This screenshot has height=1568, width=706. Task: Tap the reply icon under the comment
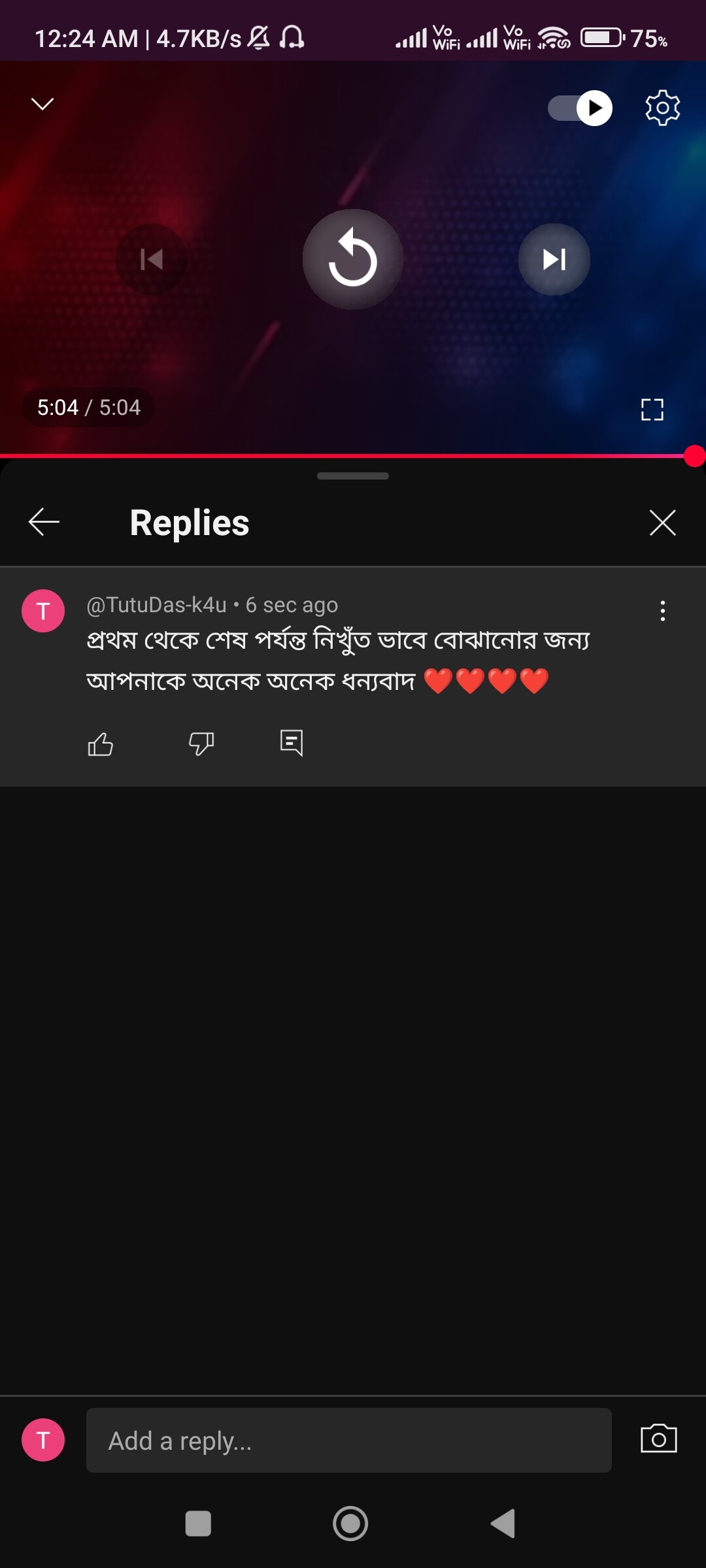(x=292, y=743)
